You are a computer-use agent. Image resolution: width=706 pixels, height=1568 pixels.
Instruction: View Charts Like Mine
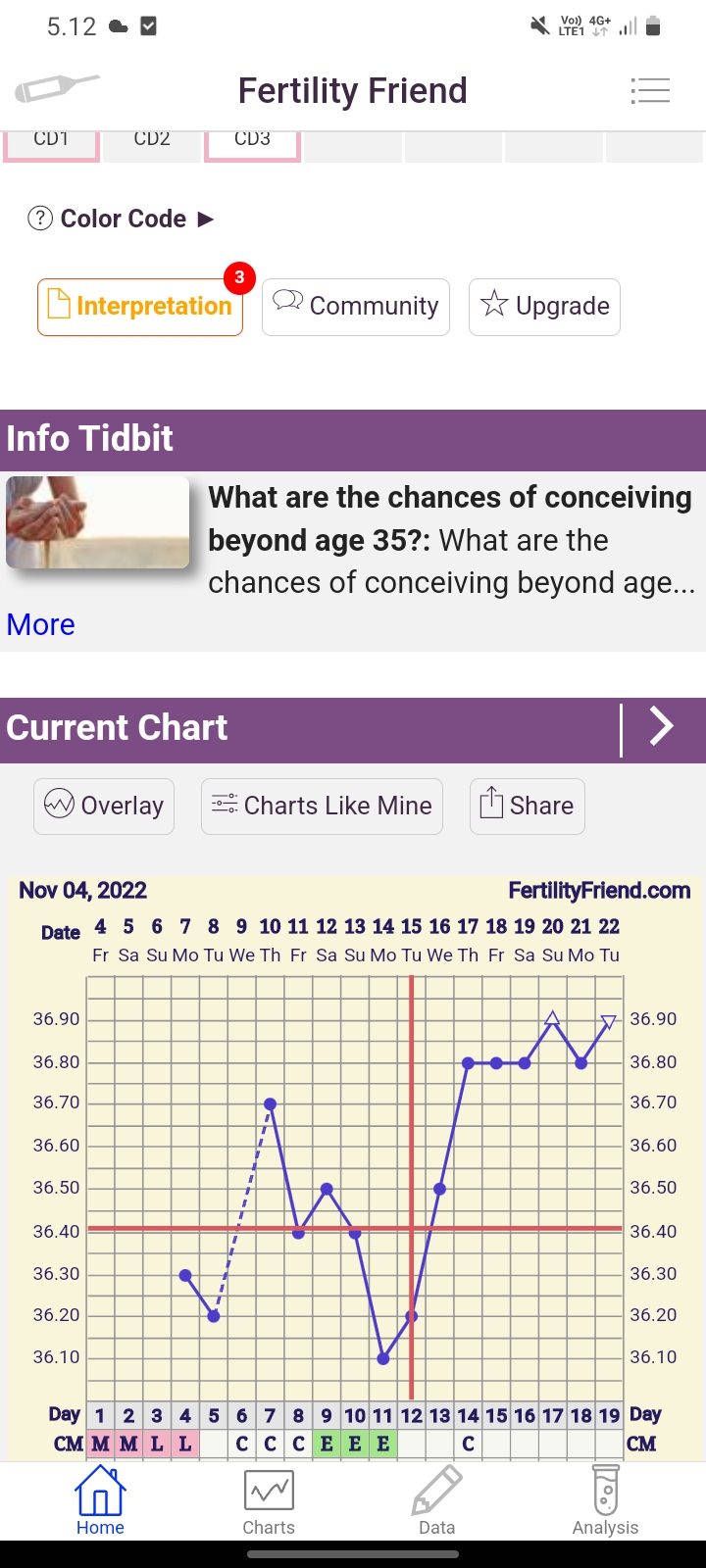tap(322, 806)
